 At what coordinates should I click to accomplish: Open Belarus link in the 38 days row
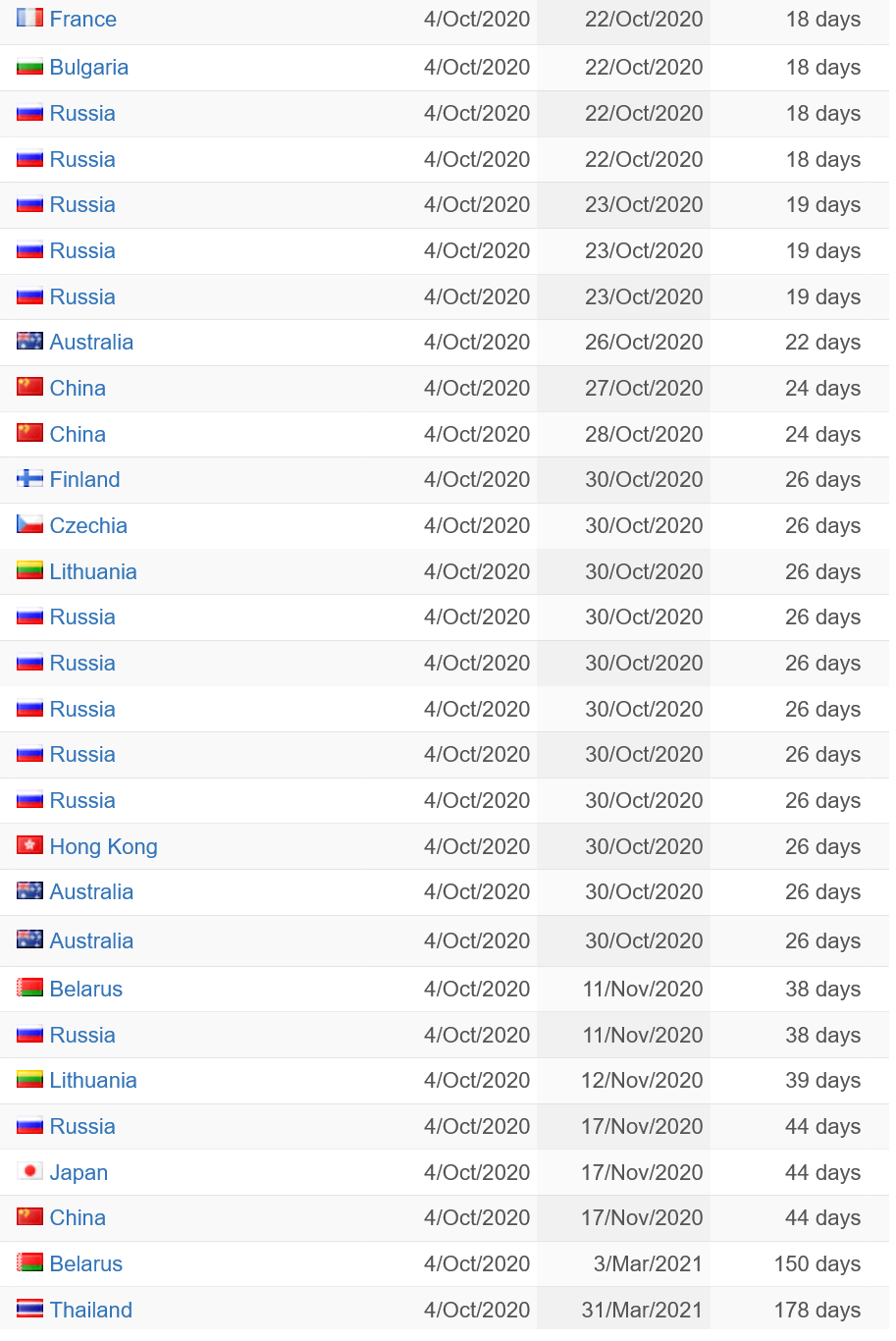[x=86, y=990]
